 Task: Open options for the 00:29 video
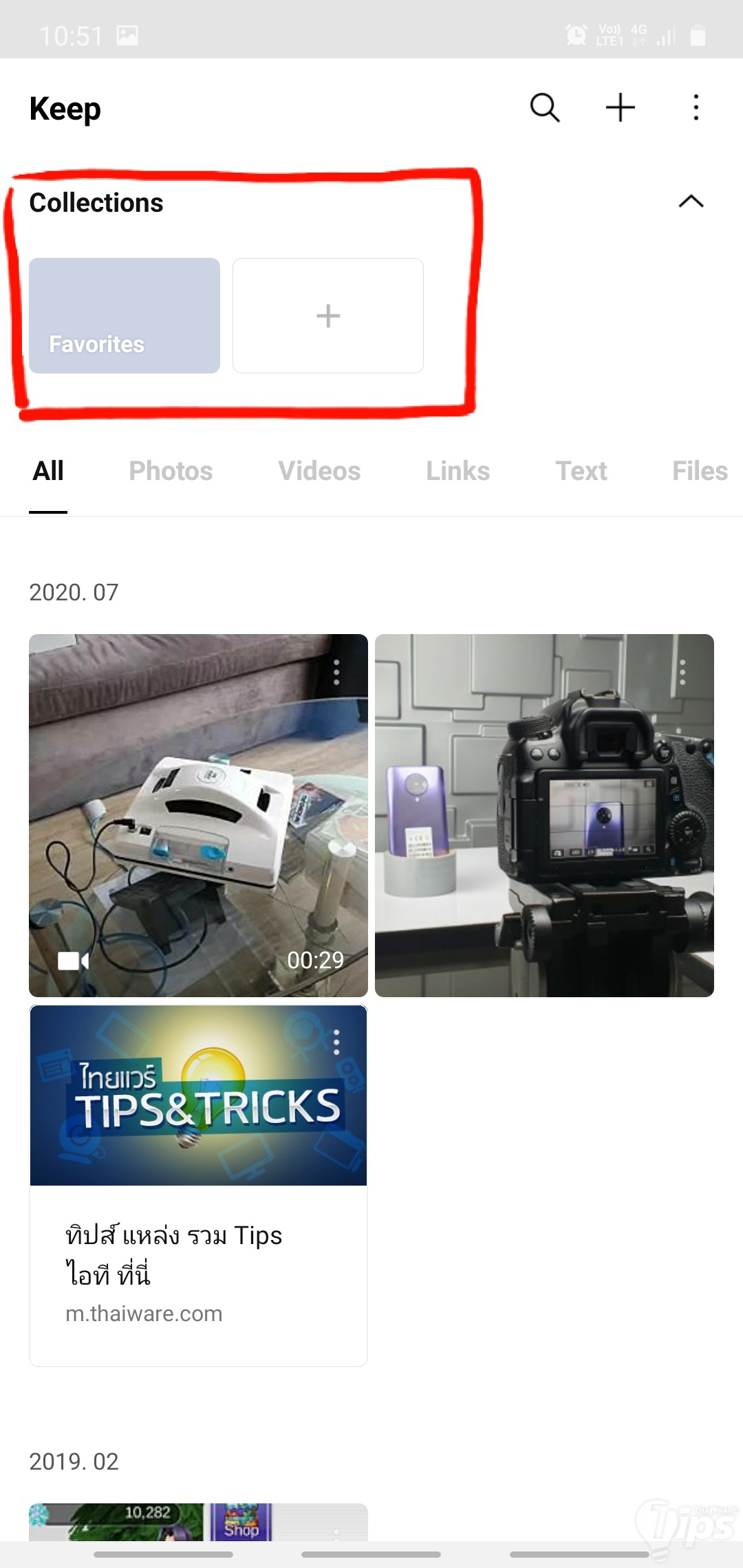[336, 672]
